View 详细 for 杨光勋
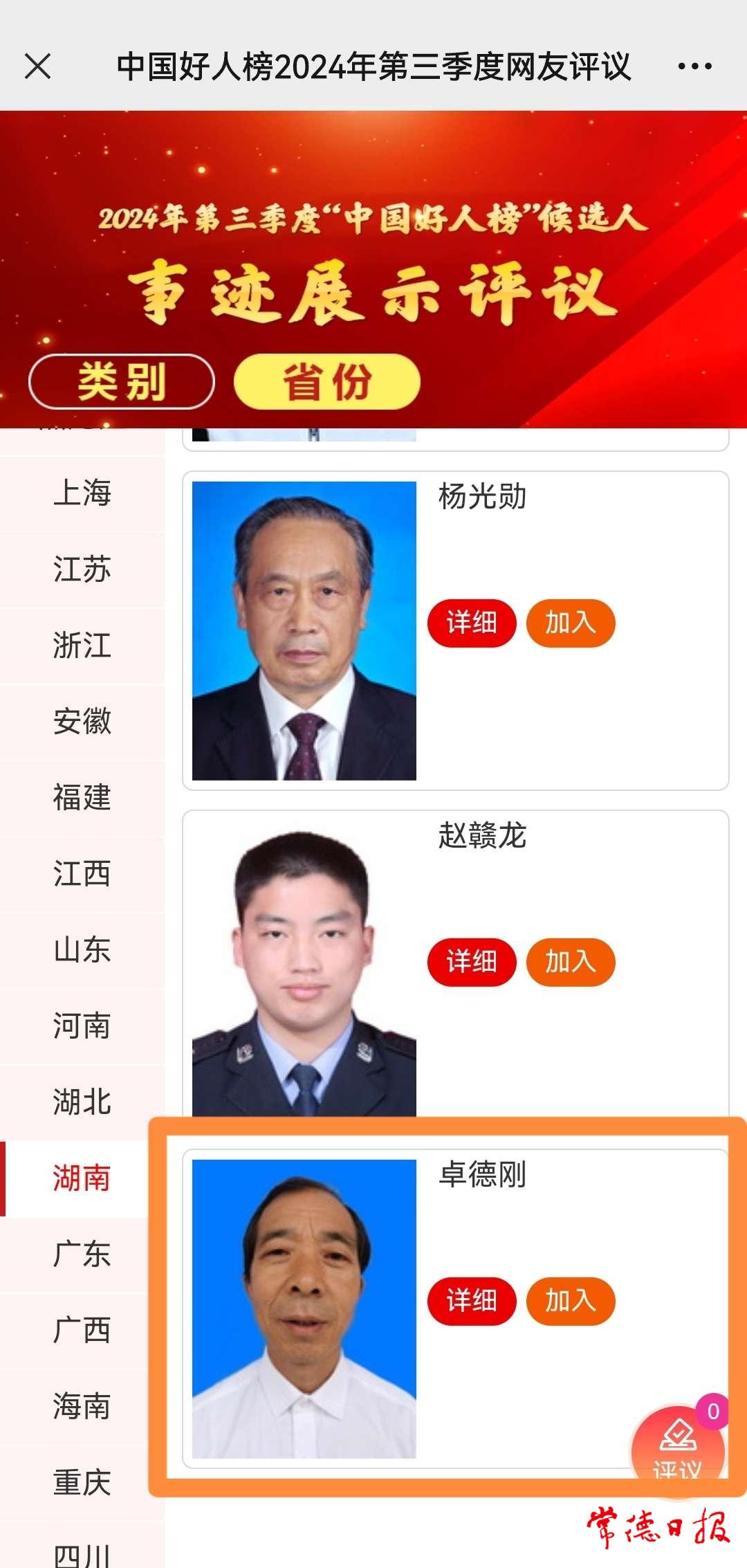The height and width of the screenshot is (1568, 747). (472, 623)
